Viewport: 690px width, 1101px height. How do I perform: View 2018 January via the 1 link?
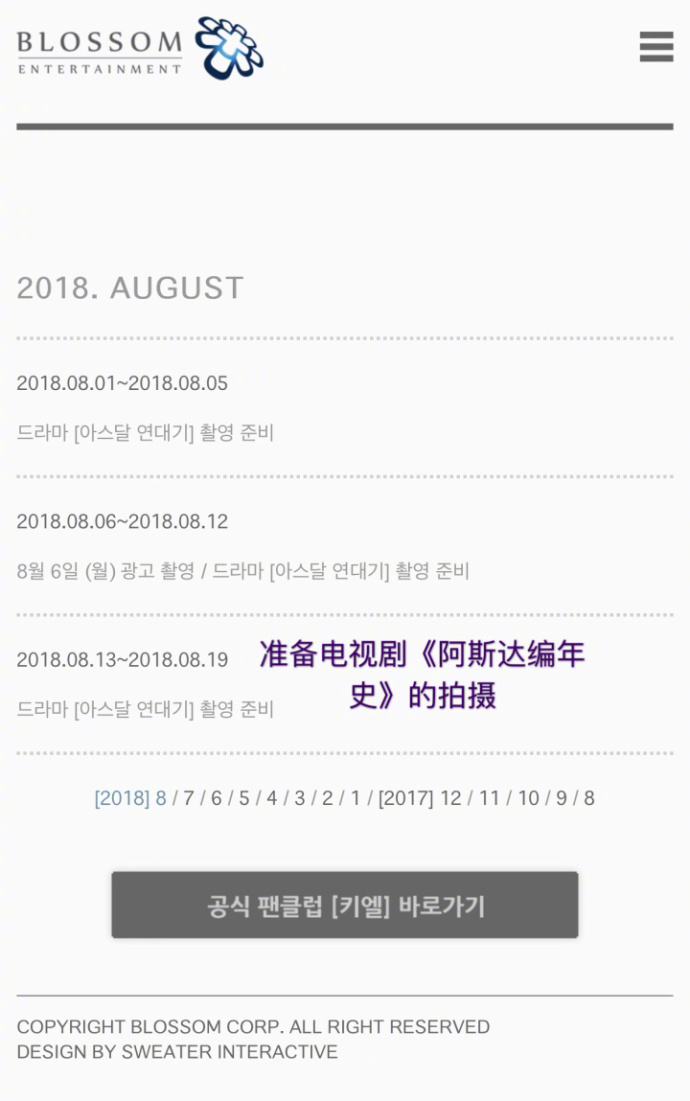click(x=355, y=799)
